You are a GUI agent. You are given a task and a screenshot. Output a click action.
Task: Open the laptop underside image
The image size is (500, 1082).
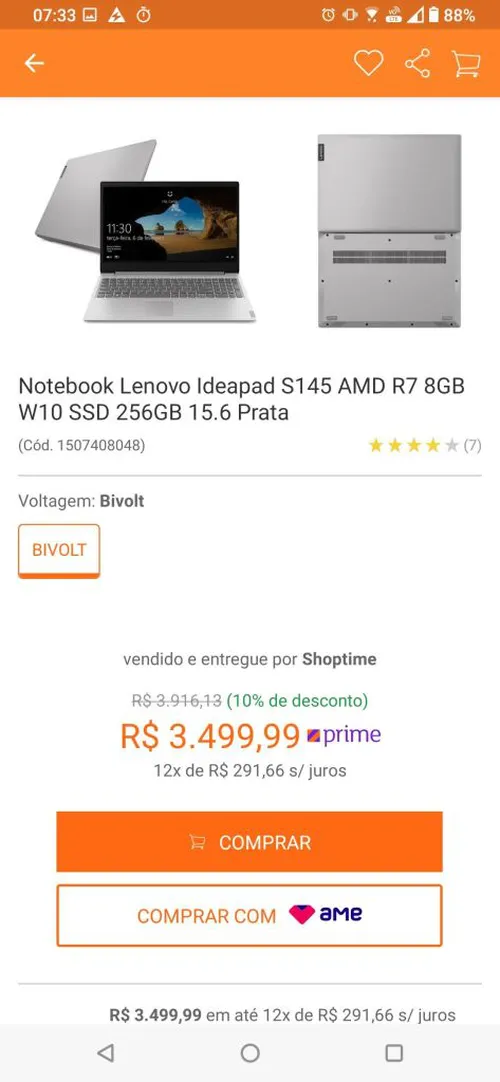[390, 230]
